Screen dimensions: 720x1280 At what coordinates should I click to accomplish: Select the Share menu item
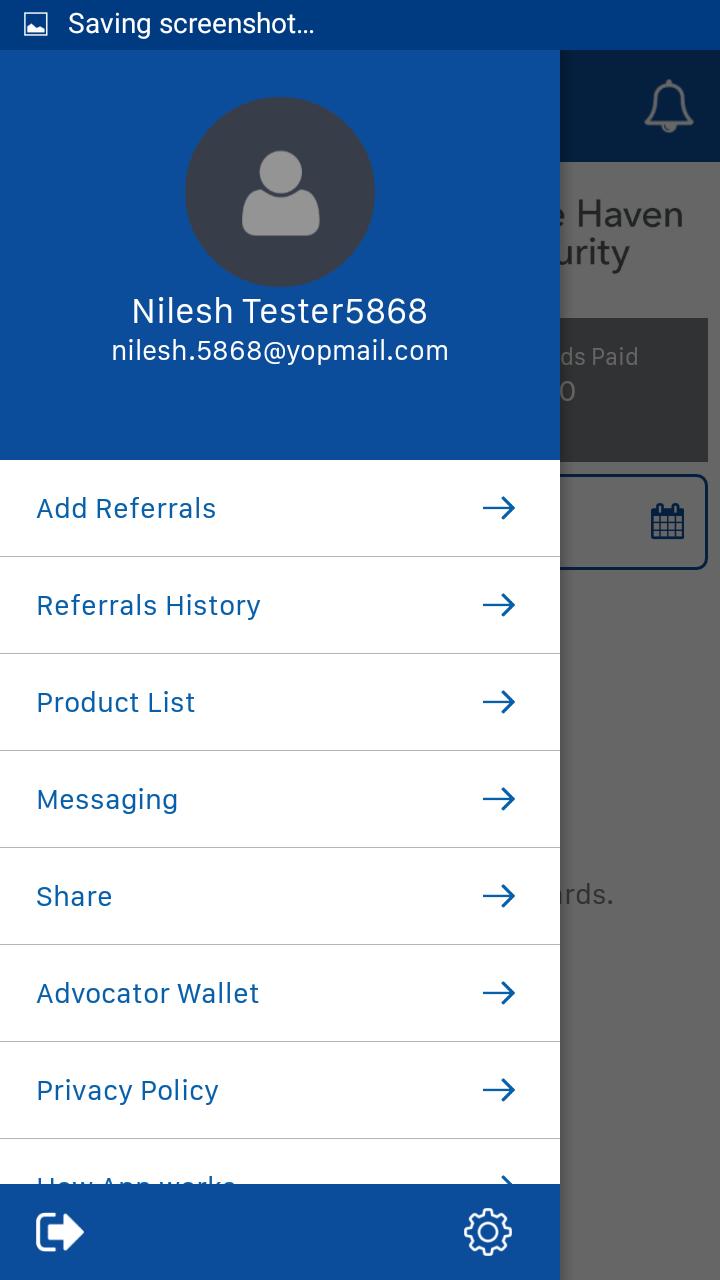(279, 896)
